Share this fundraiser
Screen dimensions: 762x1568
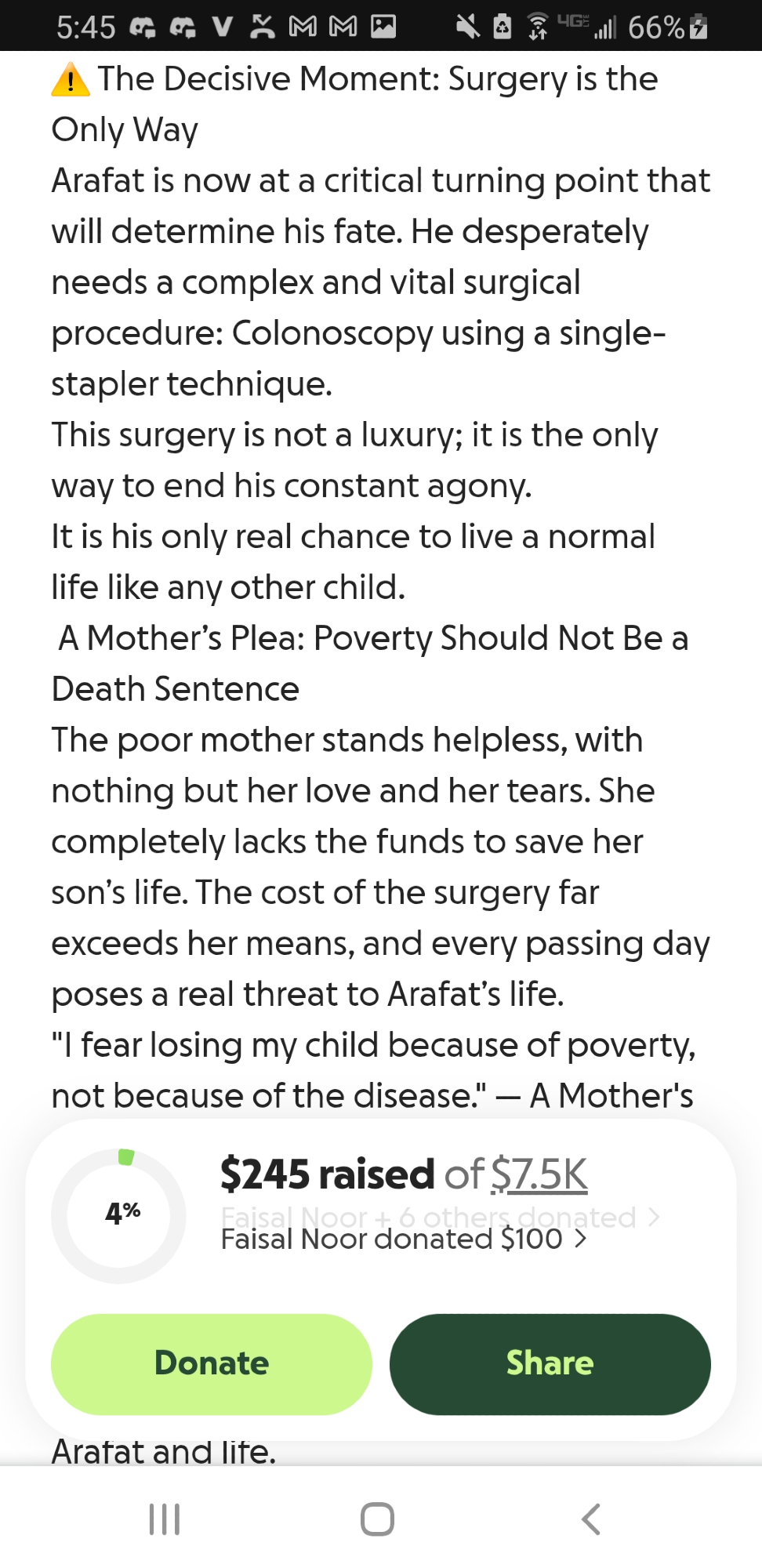click(x=550, y=1363)
